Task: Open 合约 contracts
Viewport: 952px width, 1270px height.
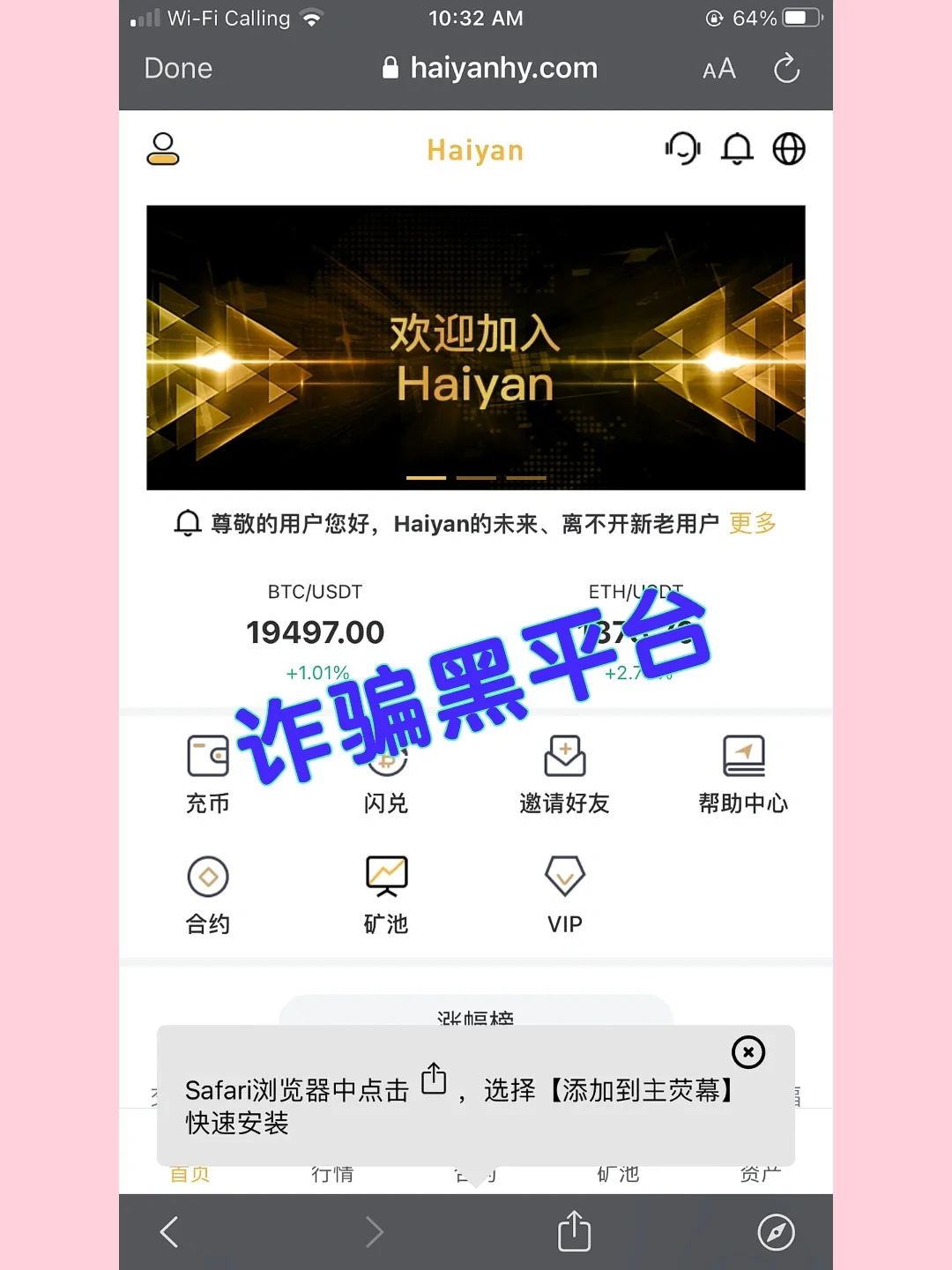Action: point(208,894)
